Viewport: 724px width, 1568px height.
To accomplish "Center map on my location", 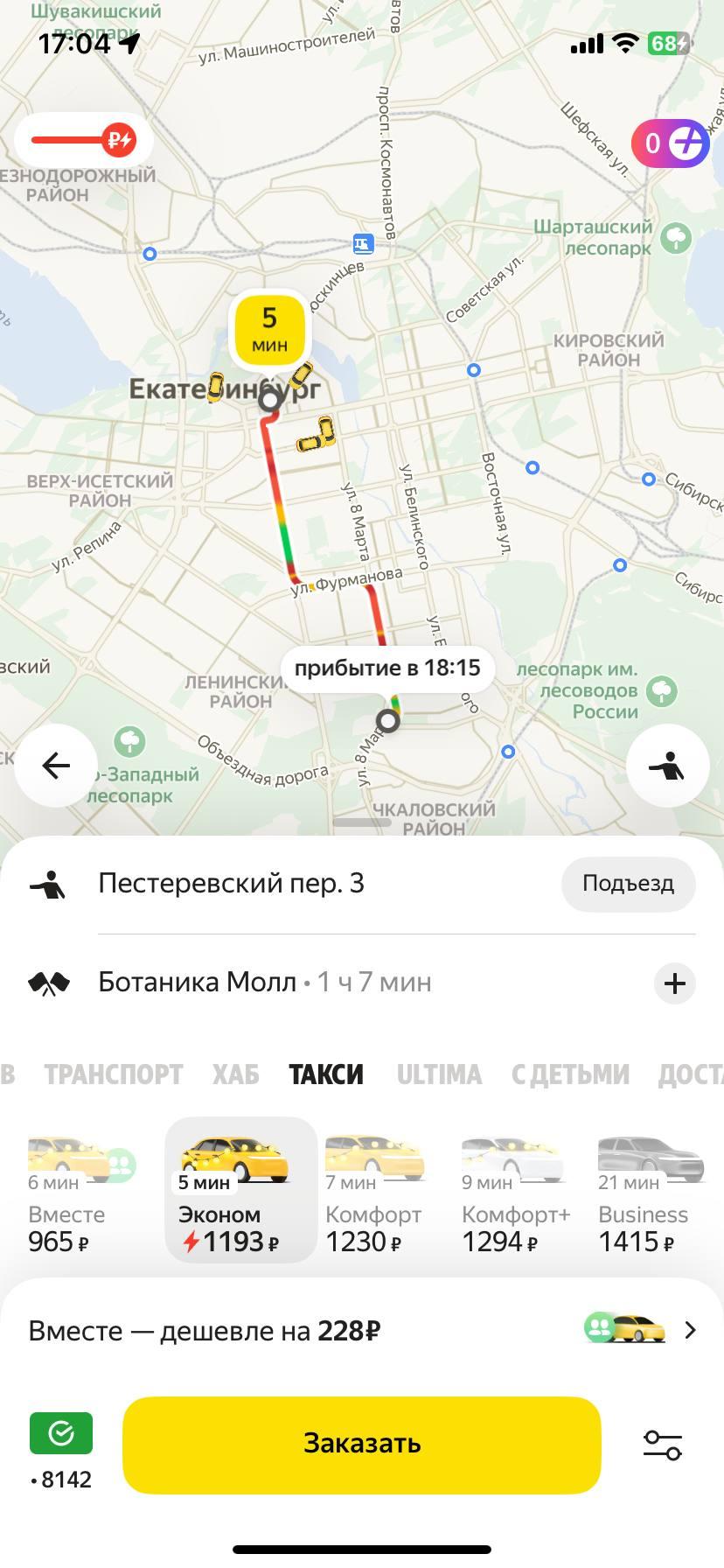I will point(667,766).
